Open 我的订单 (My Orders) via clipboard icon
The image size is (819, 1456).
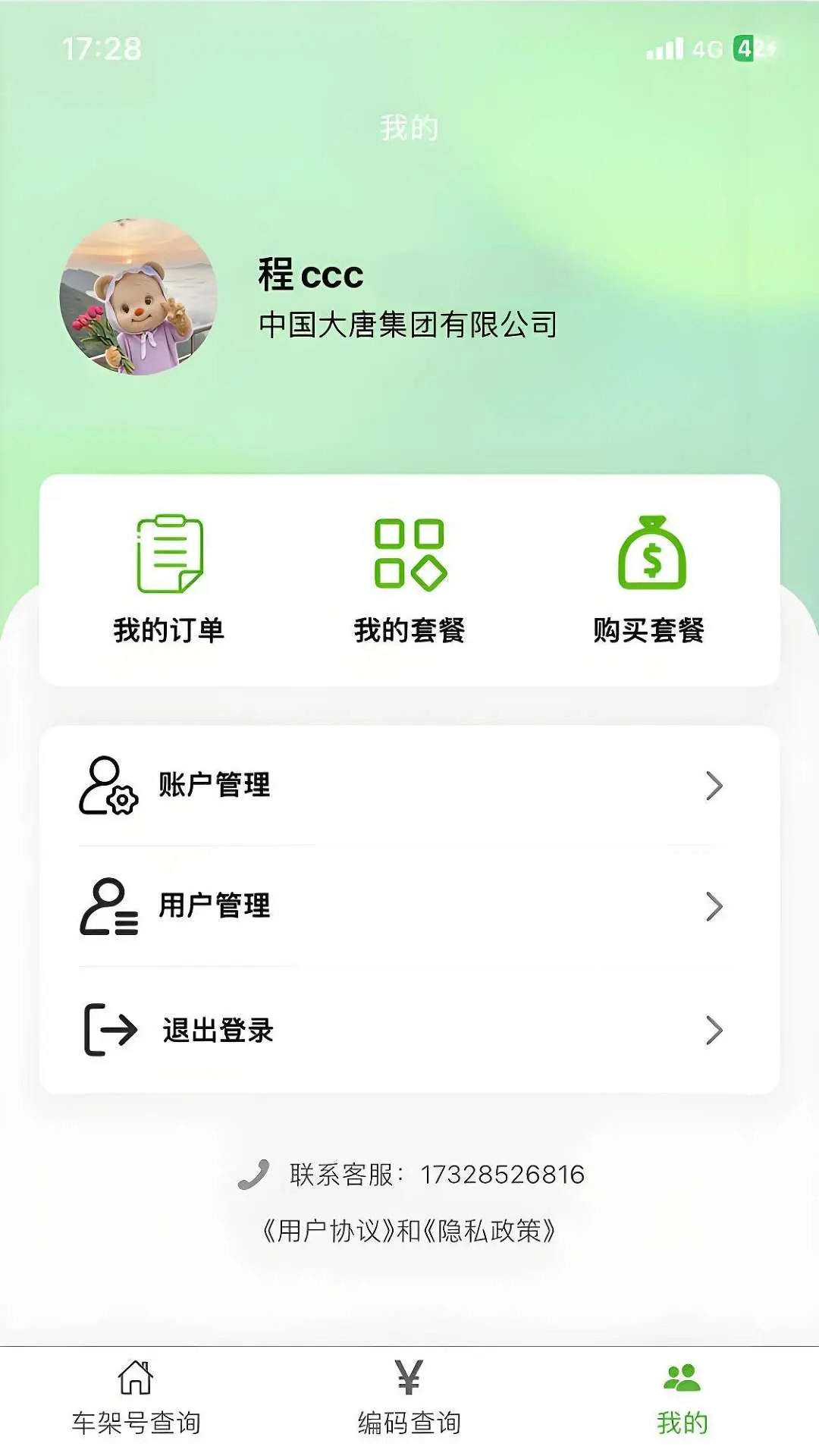coord(168,554)
